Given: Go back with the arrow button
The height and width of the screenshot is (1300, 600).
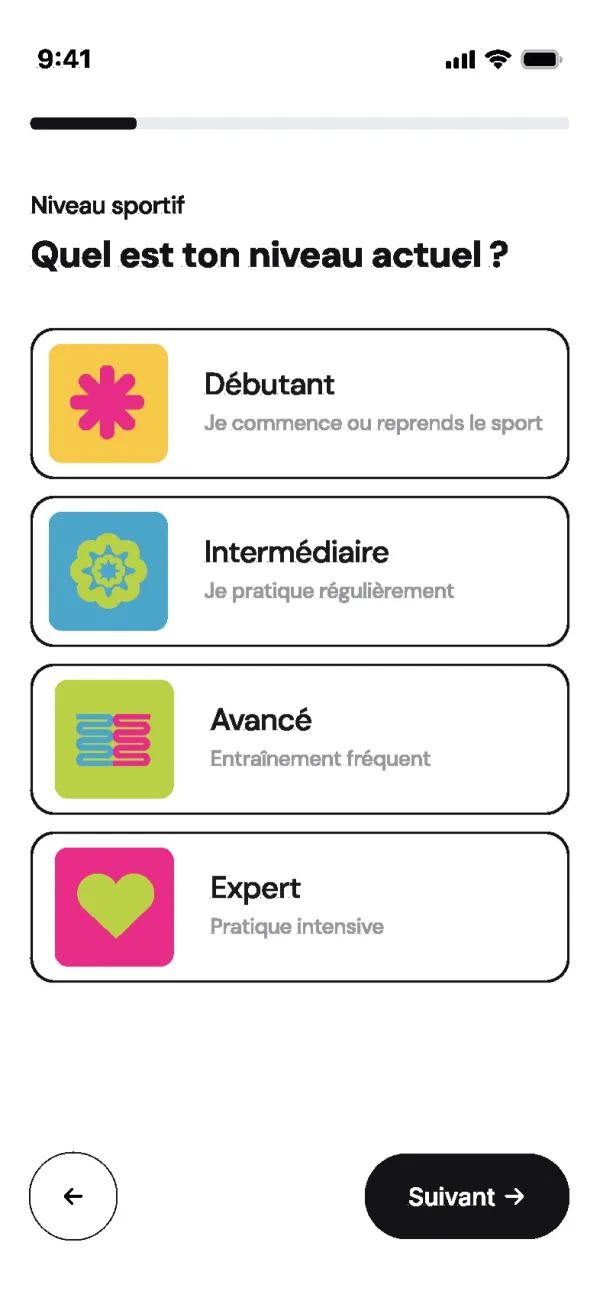Looking at the screenshot, I should [x=73, y=1196].
